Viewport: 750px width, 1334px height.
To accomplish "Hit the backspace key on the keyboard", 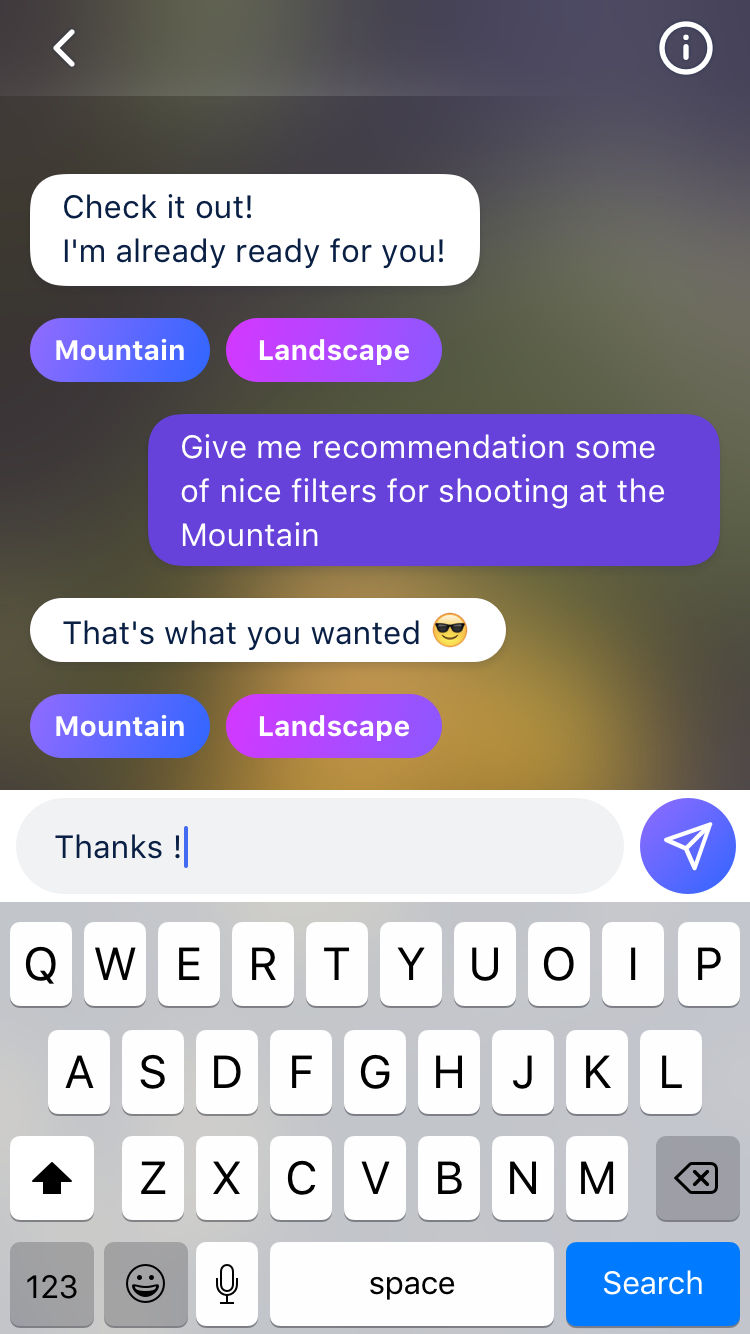I will tap(697, 1179).
